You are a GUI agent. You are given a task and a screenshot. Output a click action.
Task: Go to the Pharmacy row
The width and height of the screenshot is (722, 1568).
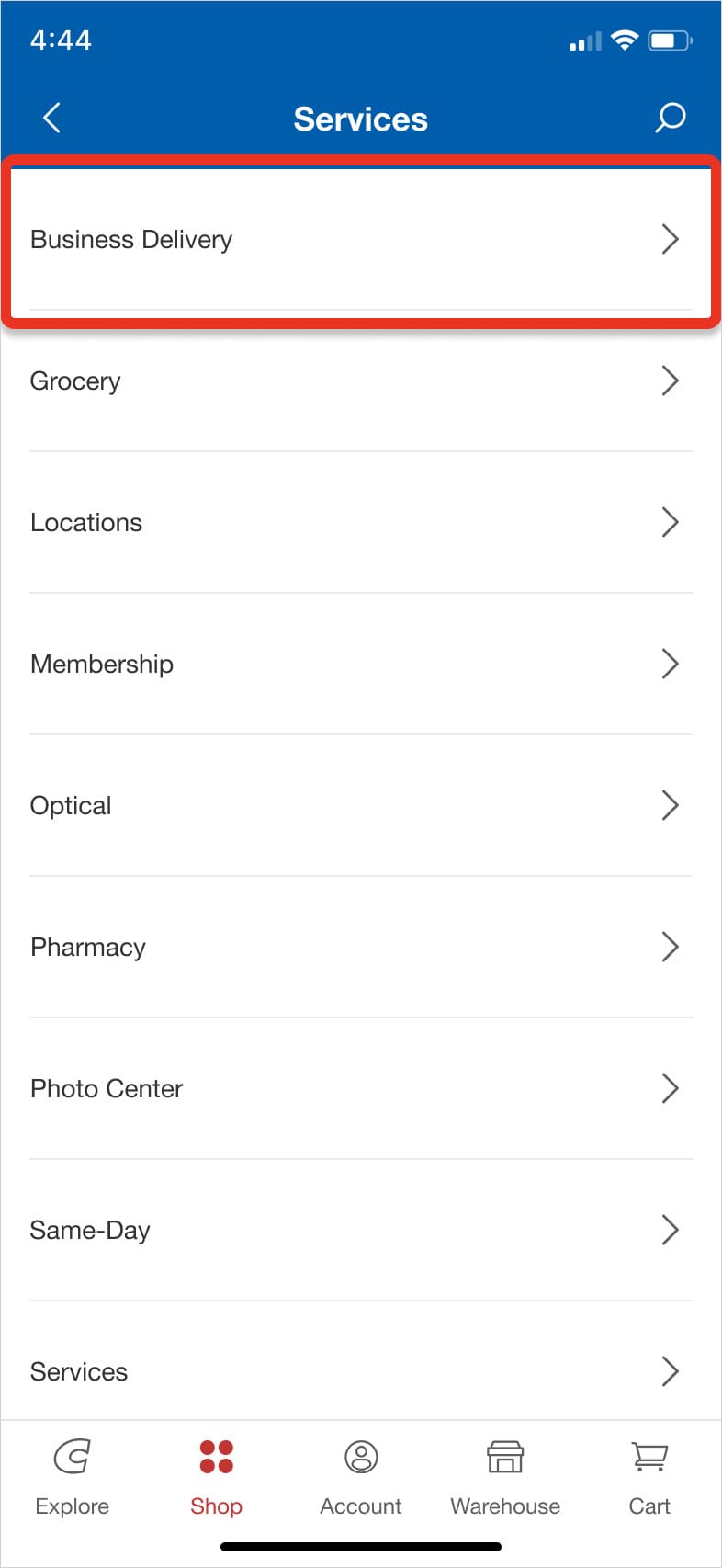click(x=361, y=947)
